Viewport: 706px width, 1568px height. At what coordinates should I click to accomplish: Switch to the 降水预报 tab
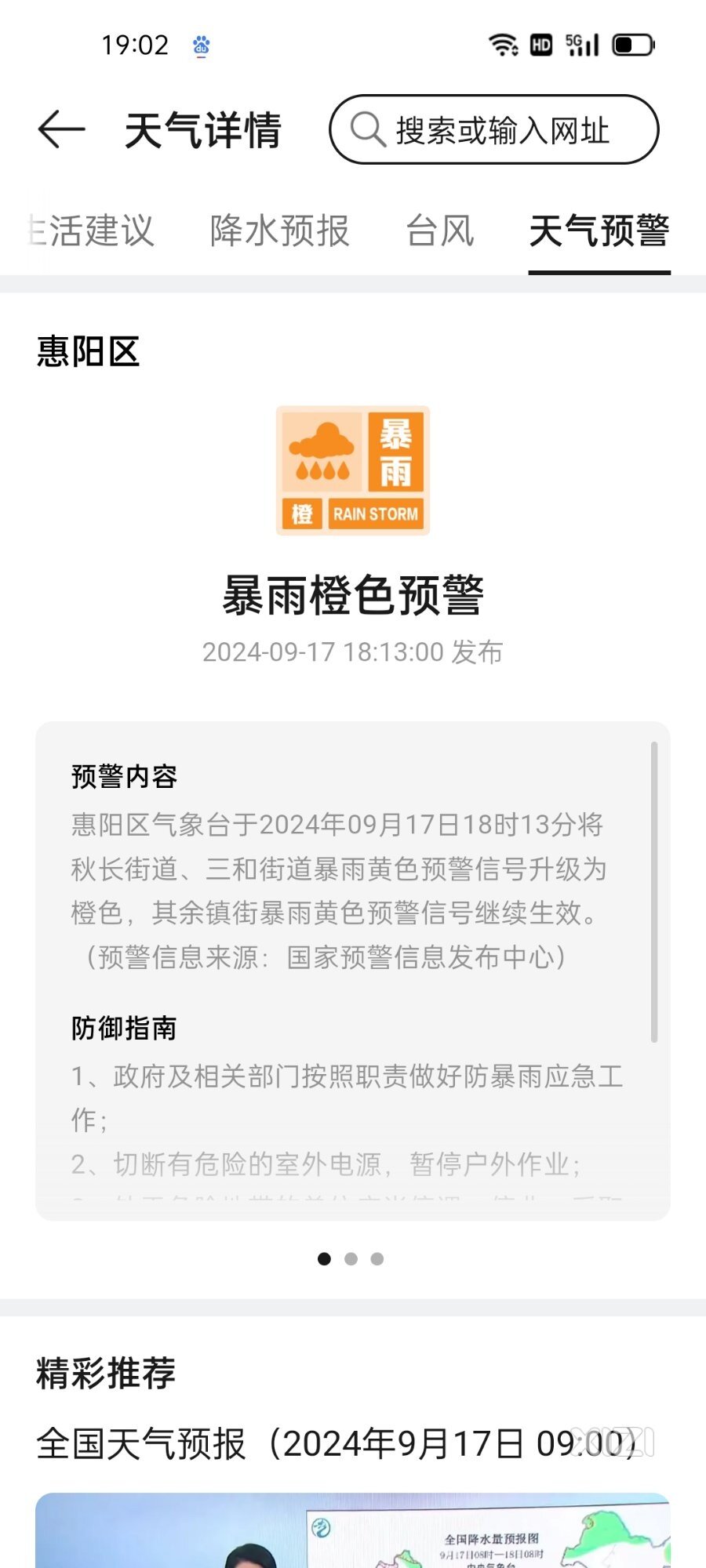(279, 231)
